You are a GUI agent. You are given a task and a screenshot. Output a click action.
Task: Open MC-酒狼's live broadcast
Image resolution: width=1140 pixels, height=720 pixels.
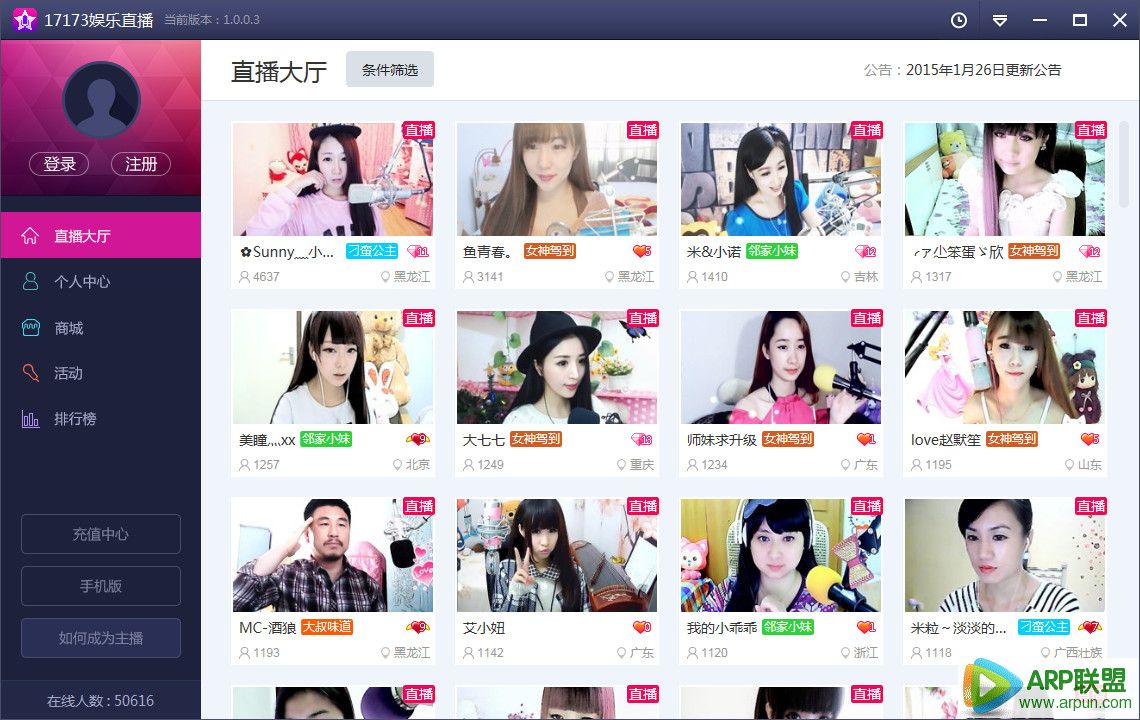pyautogui.click(x=333, y=555)
